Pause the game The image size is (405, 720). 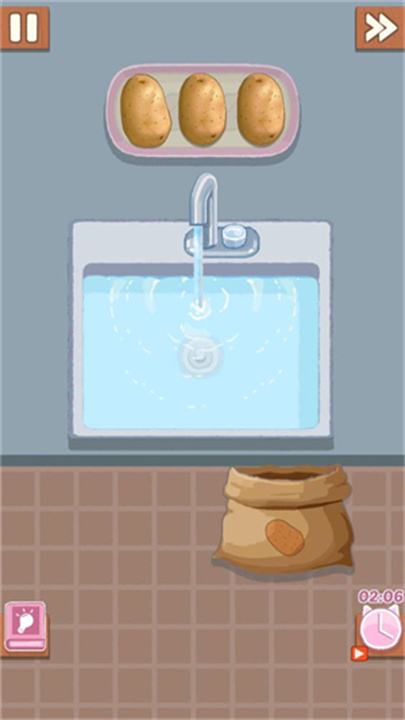click(25, 28)
